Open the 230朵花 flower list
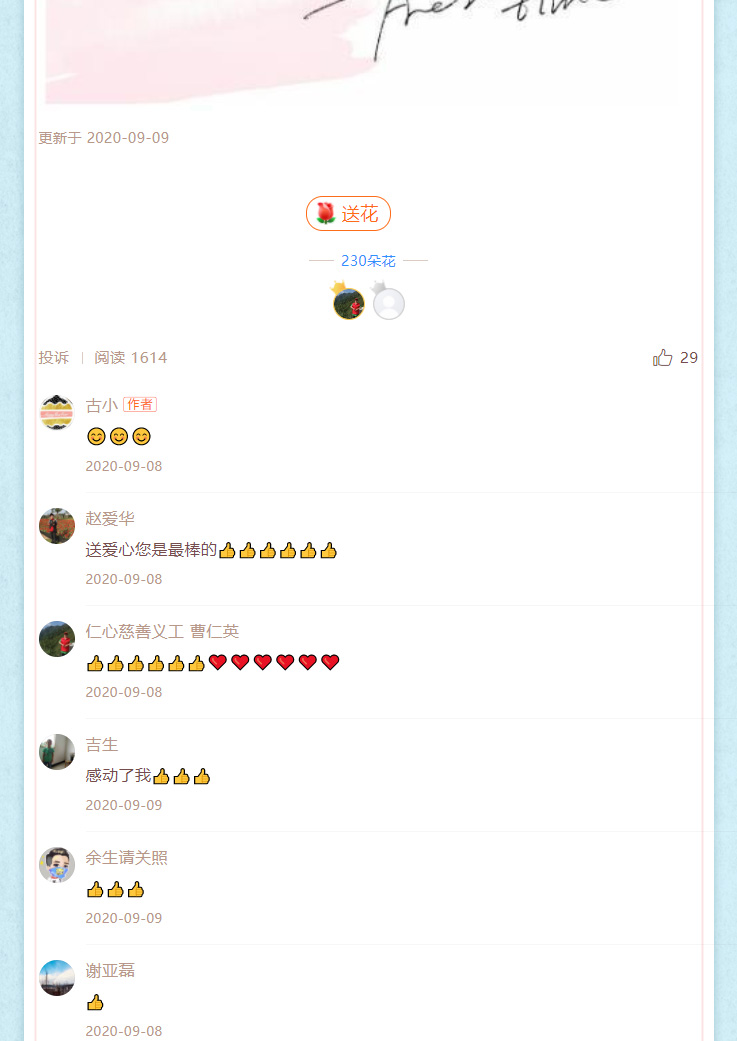737x1041 pixels. point(368,261)
